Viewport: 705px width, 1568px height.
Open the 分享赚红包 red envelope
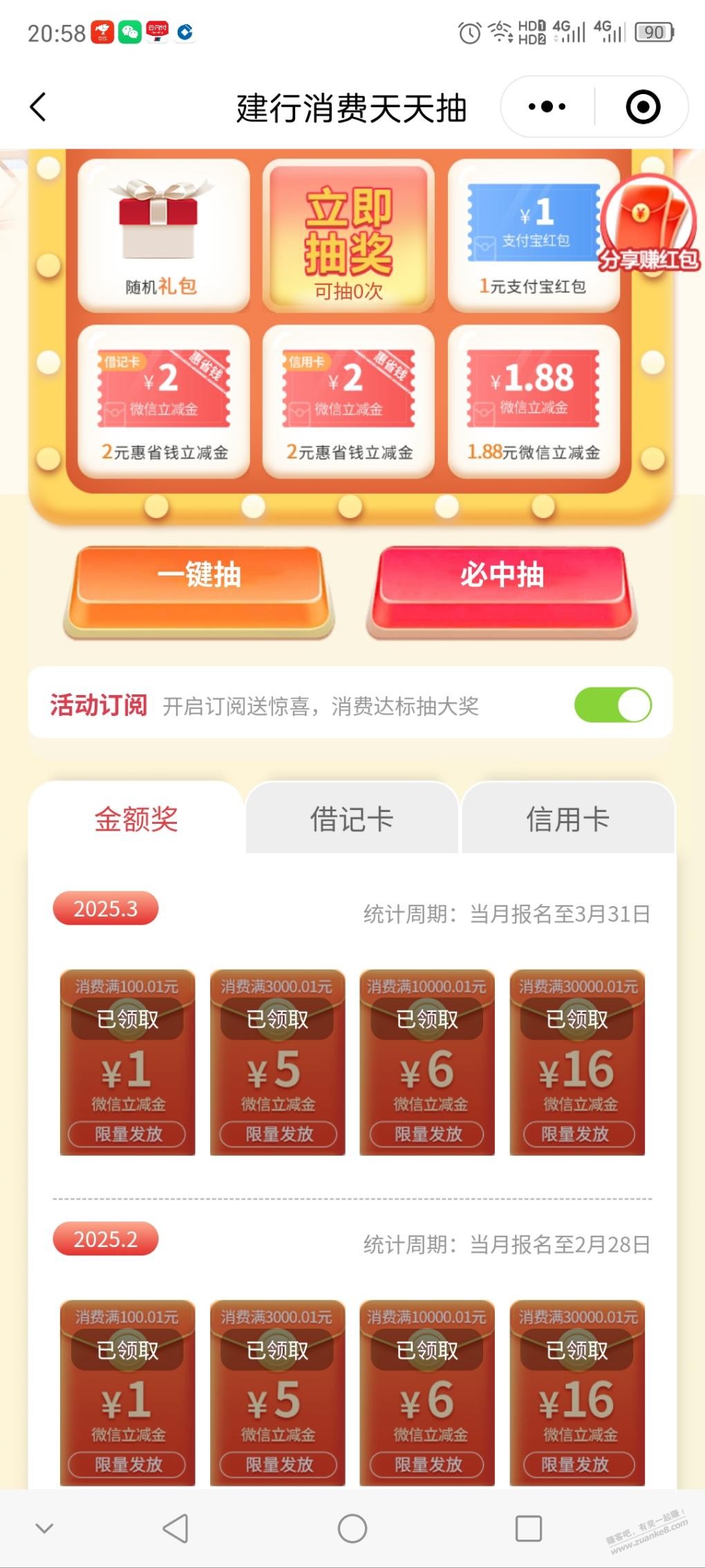[x=648, y=225]
